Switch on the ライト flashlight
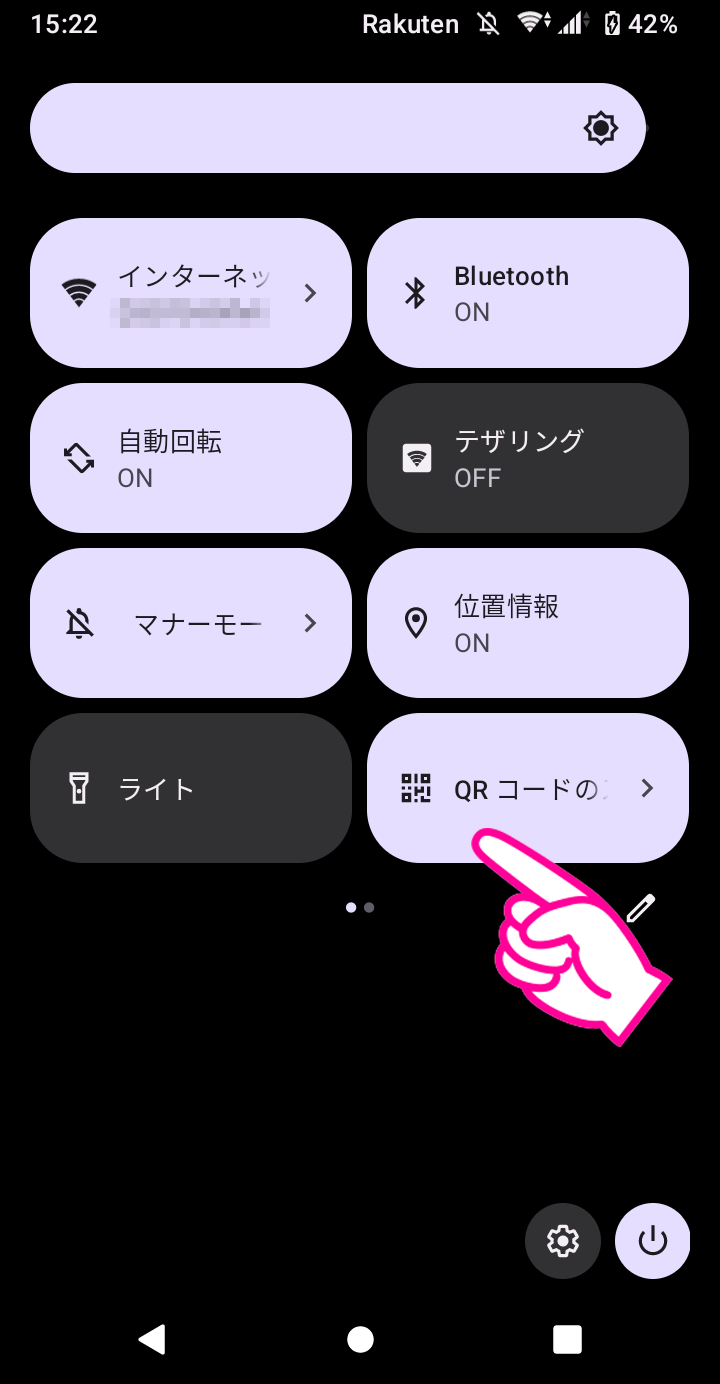This screenshot has width=720, height=1384. (191, 788)
